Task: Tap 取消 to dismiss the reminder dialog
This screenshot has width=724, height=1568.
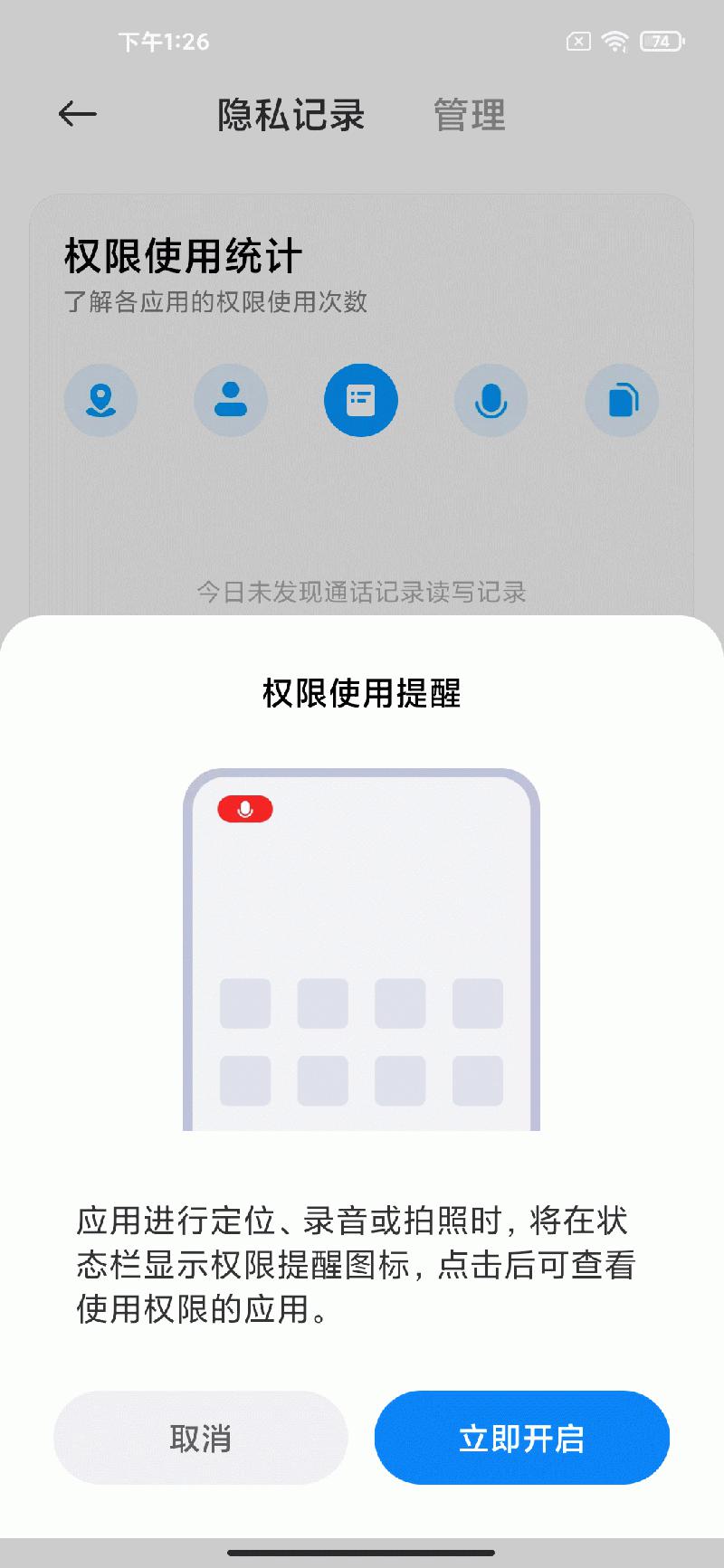Action: tap(200, 1438)
